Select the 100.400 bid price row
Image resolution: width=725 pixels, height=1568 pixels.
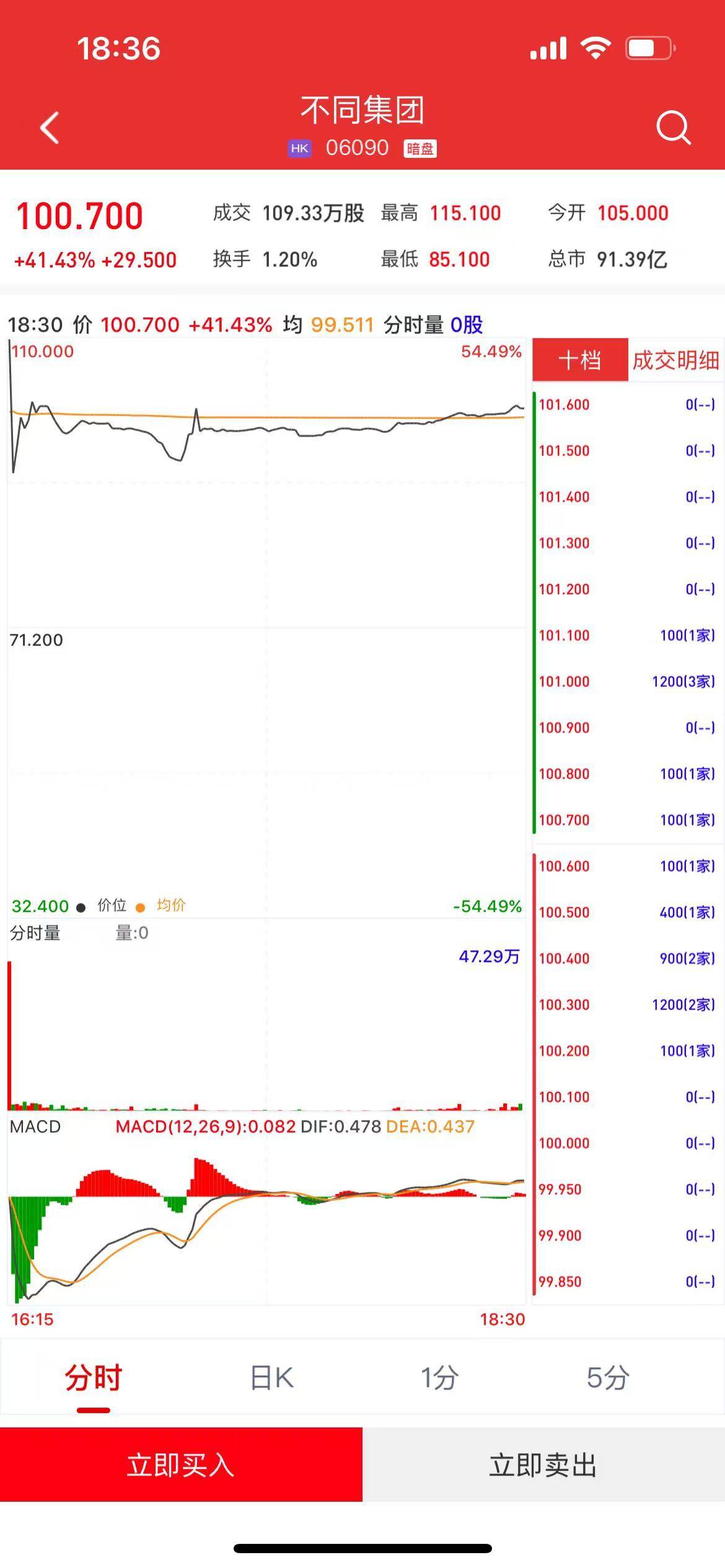(x=626, y=959)
